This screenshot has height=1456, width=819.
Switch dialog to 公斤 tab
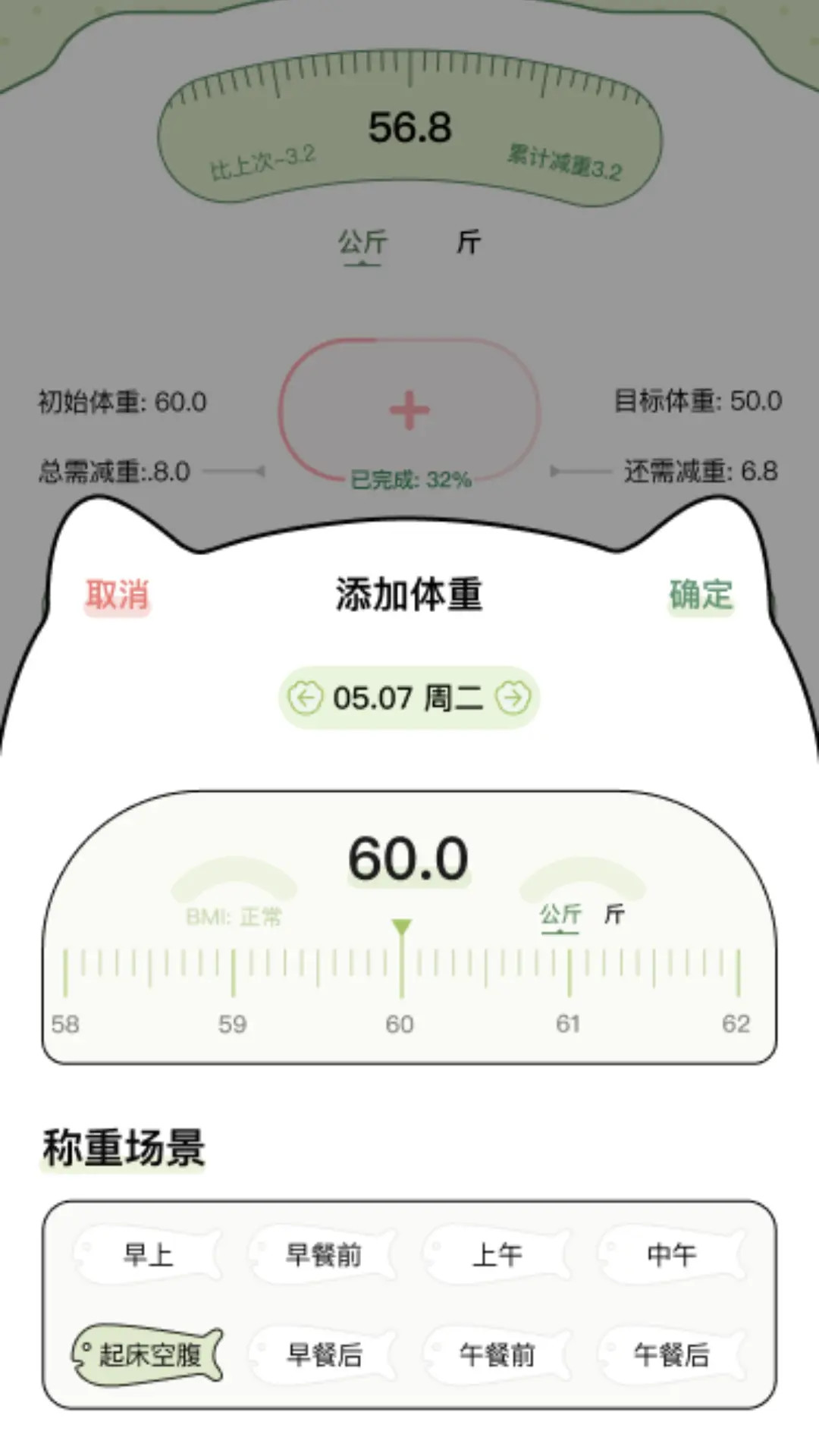coord(558,915)
